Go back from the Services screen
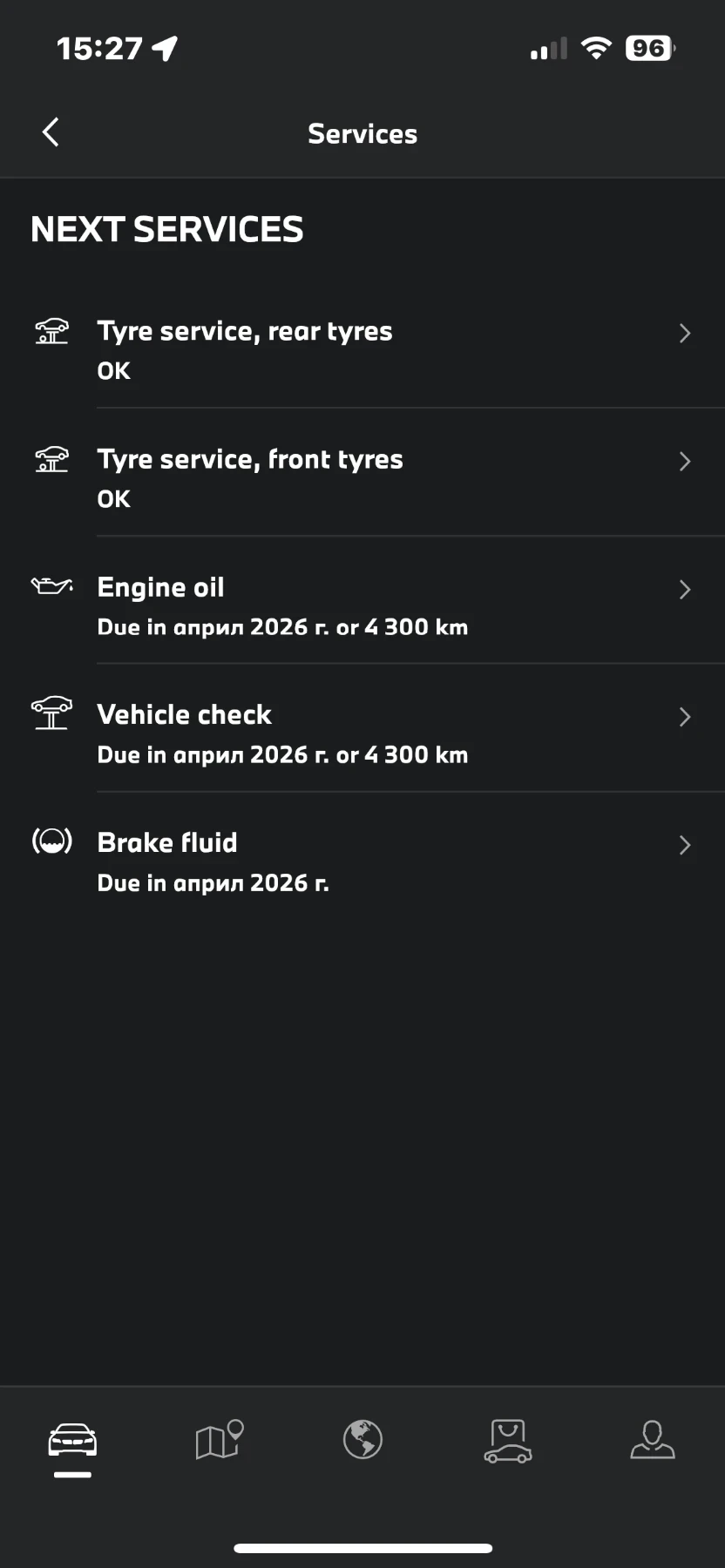The height and width of the screenshot is (1568, 725). coord(51,133)
